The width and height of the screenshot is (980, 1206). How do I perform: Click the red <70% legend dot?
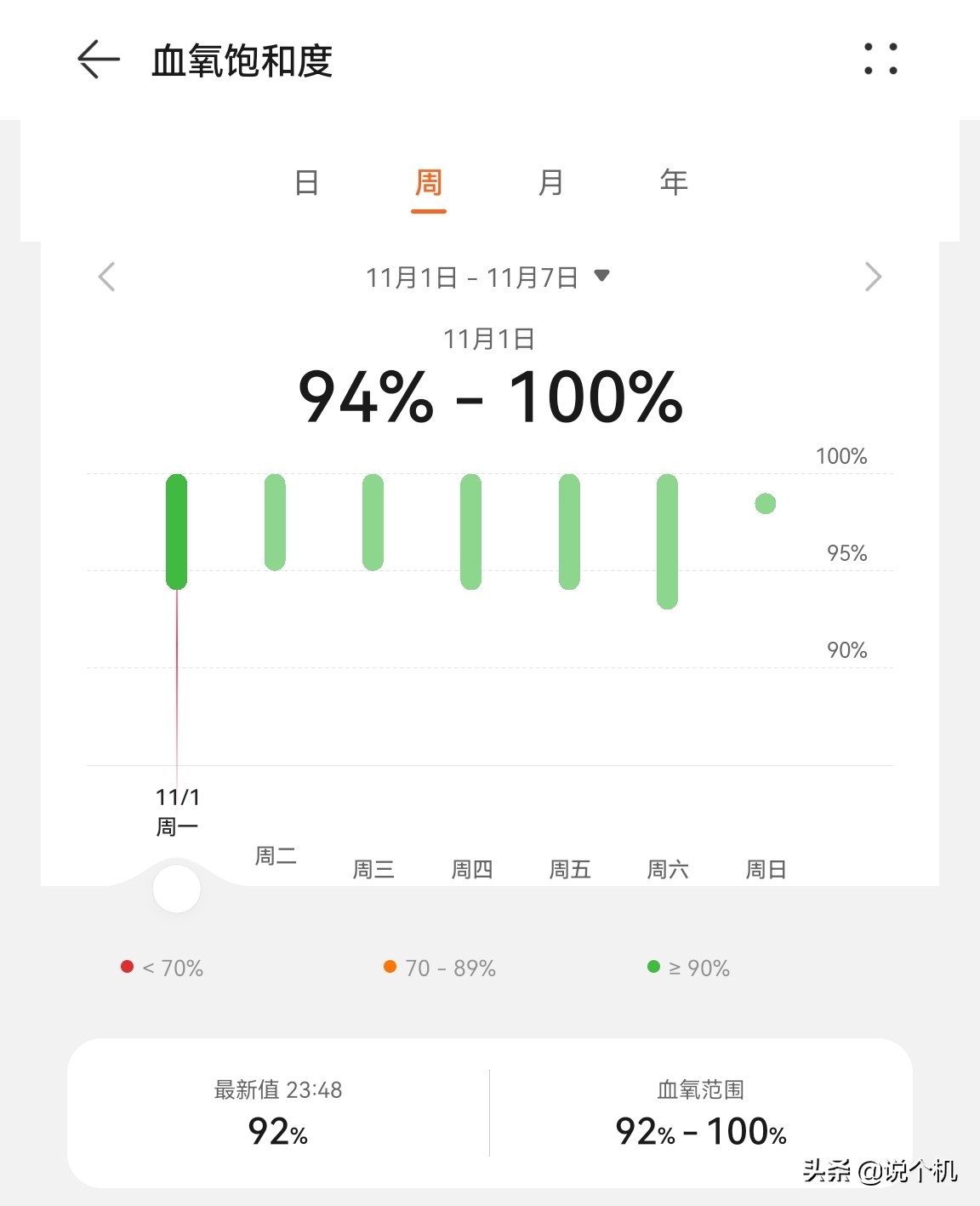pyautogui.click(x=126, y=967)
